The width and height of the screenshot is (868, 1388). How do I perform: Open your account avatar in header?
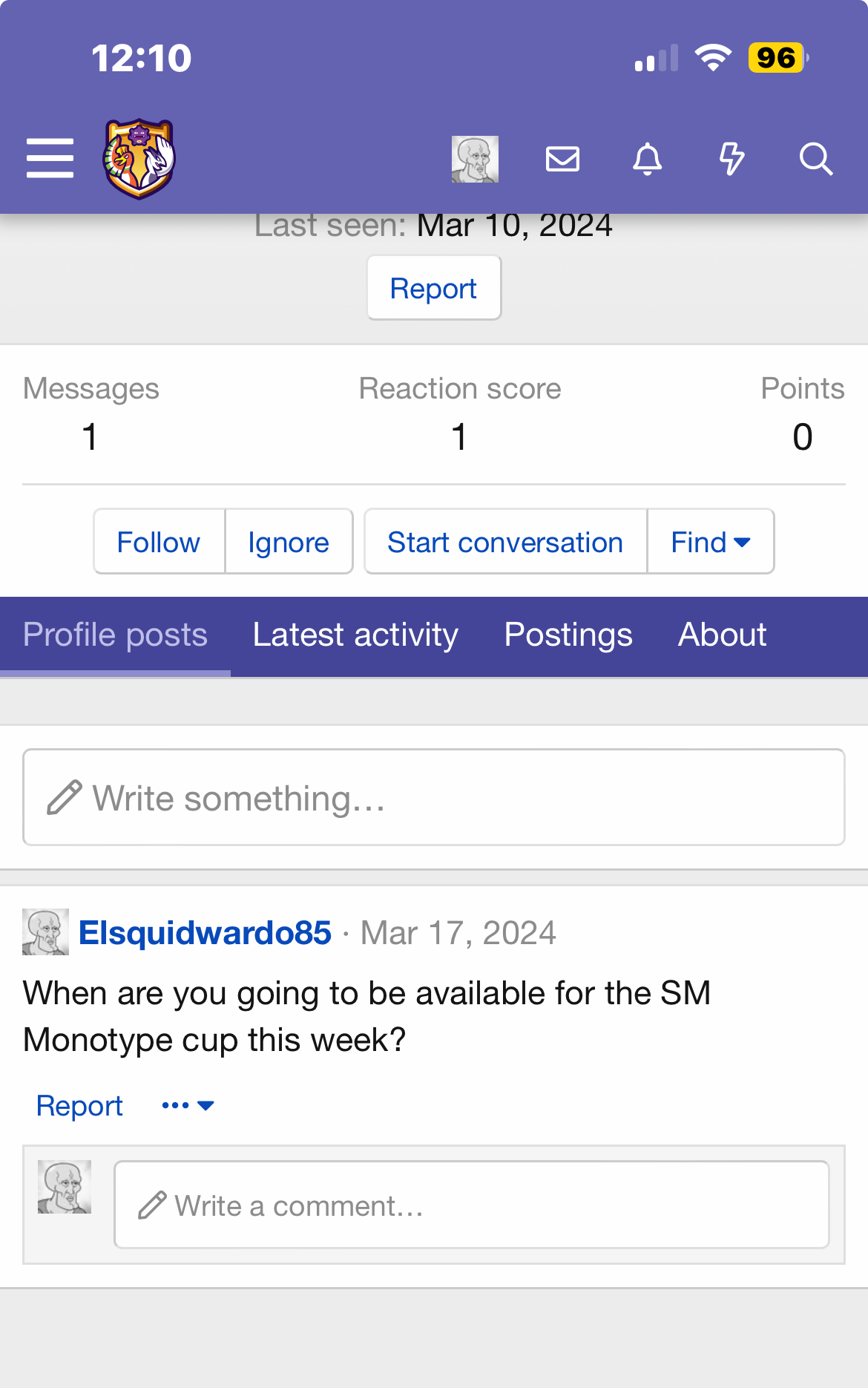point(475,159)
